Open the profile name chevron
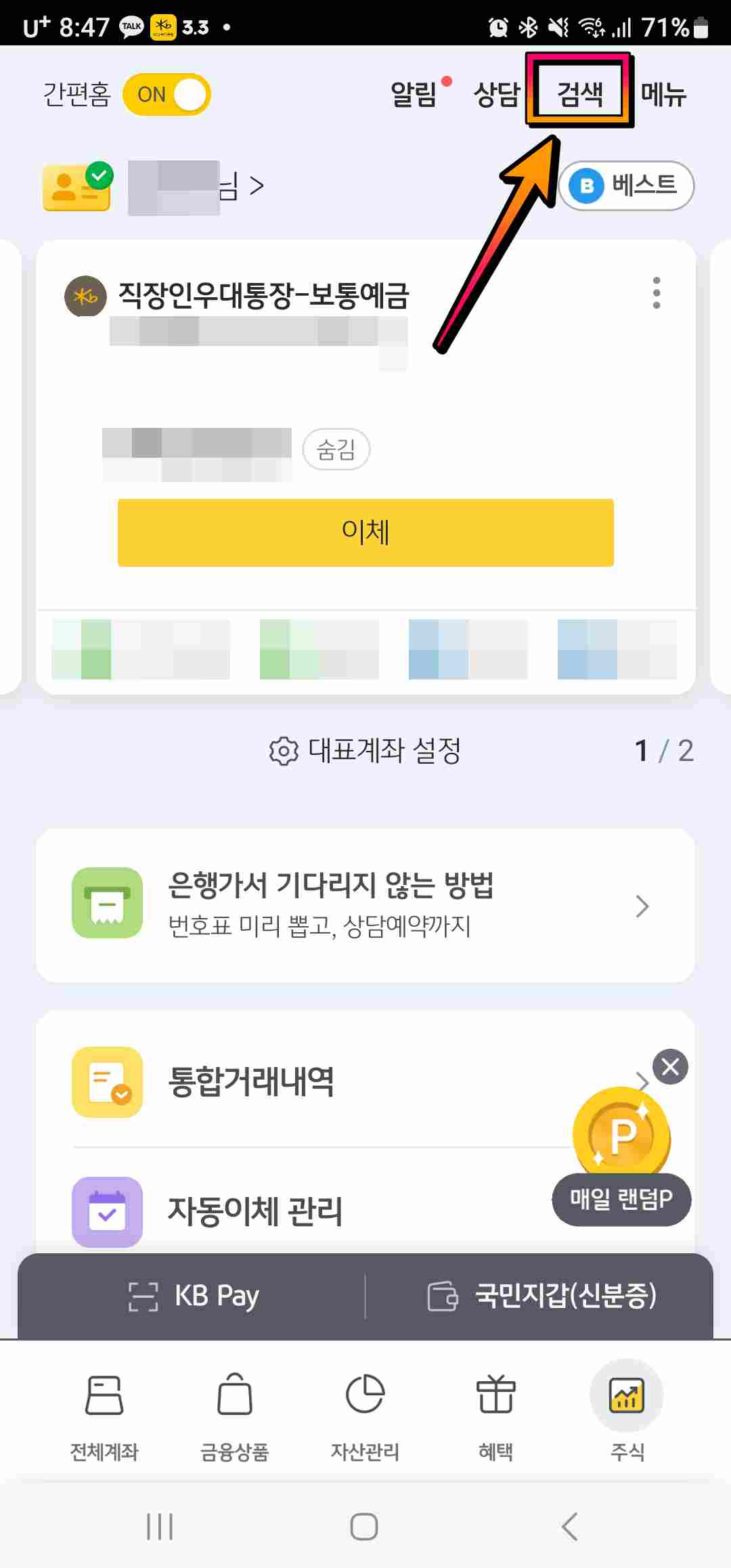 click(x=256, y=186)
